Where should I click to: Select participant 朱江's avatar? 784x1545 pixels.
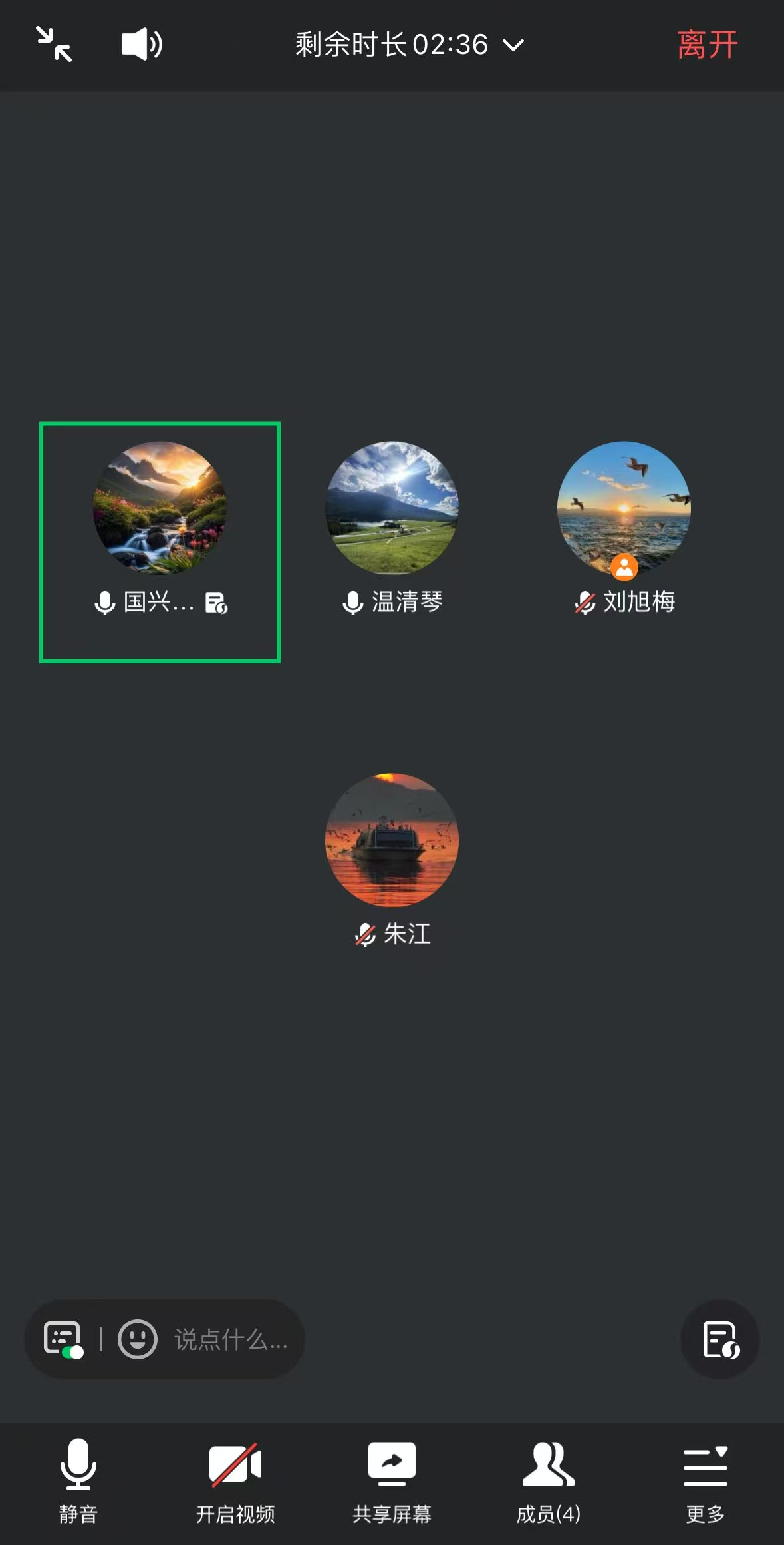click(392, 840)
